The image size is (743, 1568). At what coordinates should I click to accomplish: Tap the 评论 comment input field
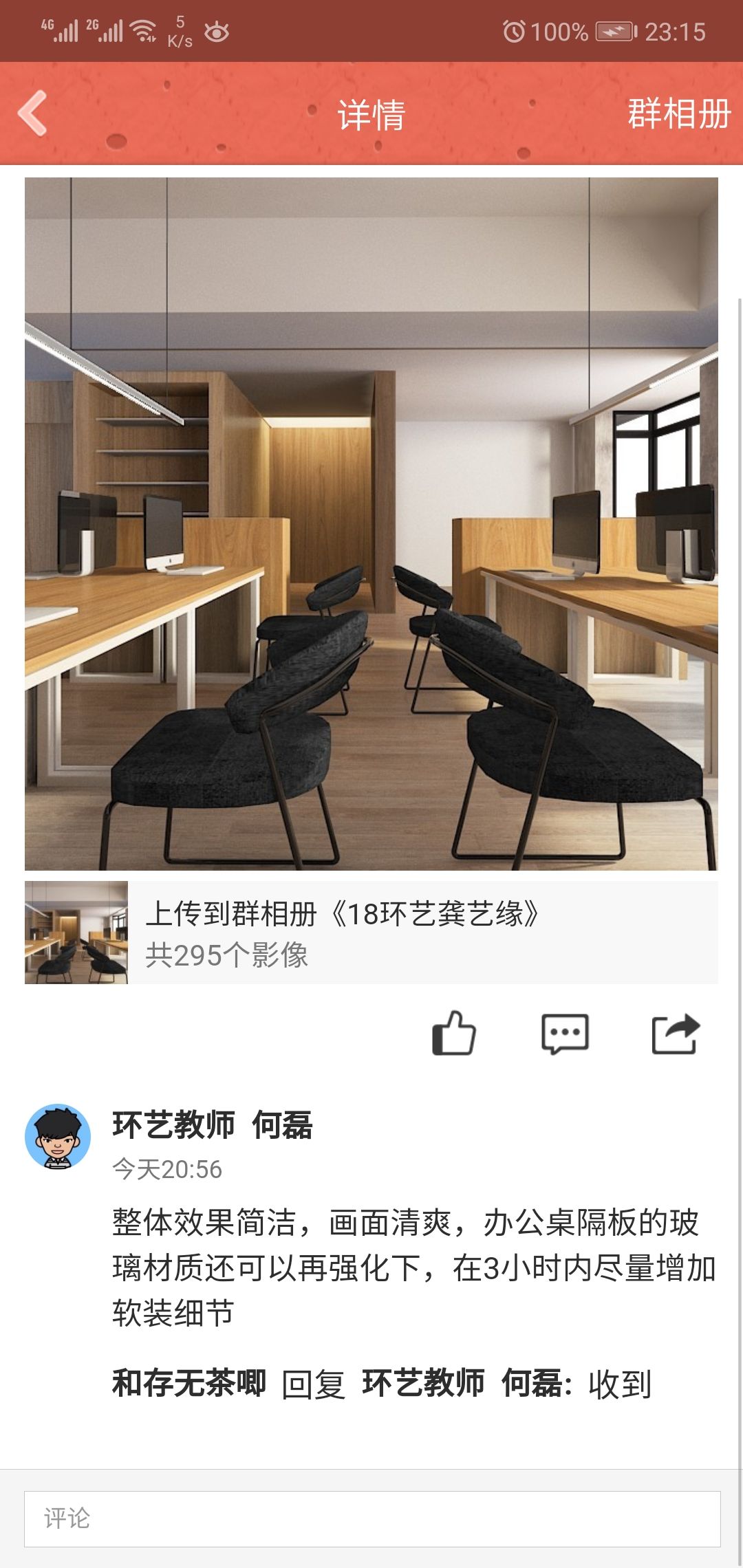pos(371,1518)
